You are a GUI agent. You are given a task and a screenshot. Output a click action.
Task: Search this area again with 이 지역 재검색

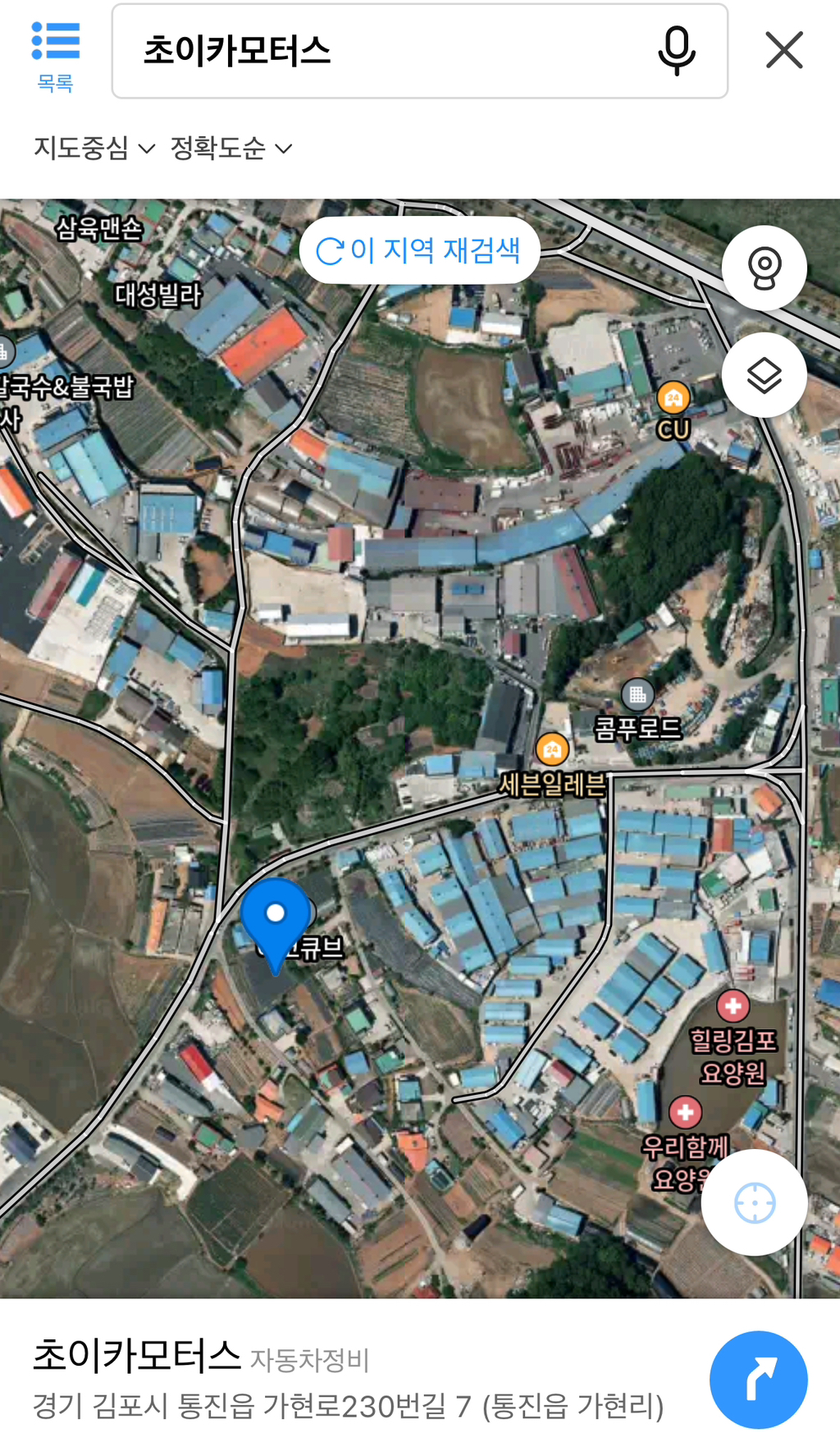(x=419, y=250)
